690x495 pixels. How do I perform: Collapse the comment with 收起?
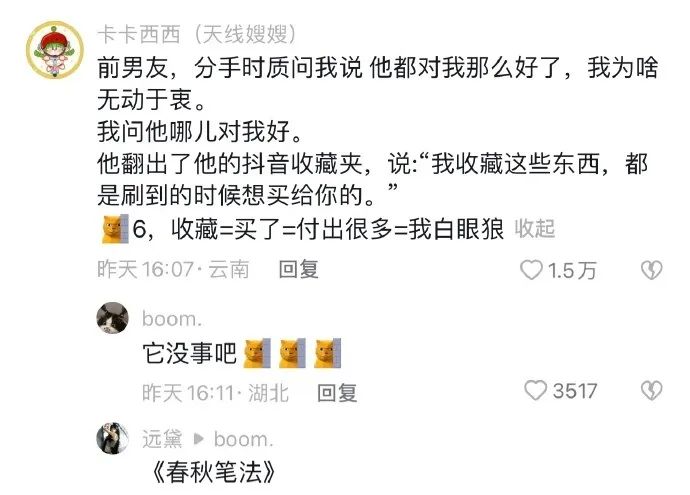pos(534,228)
